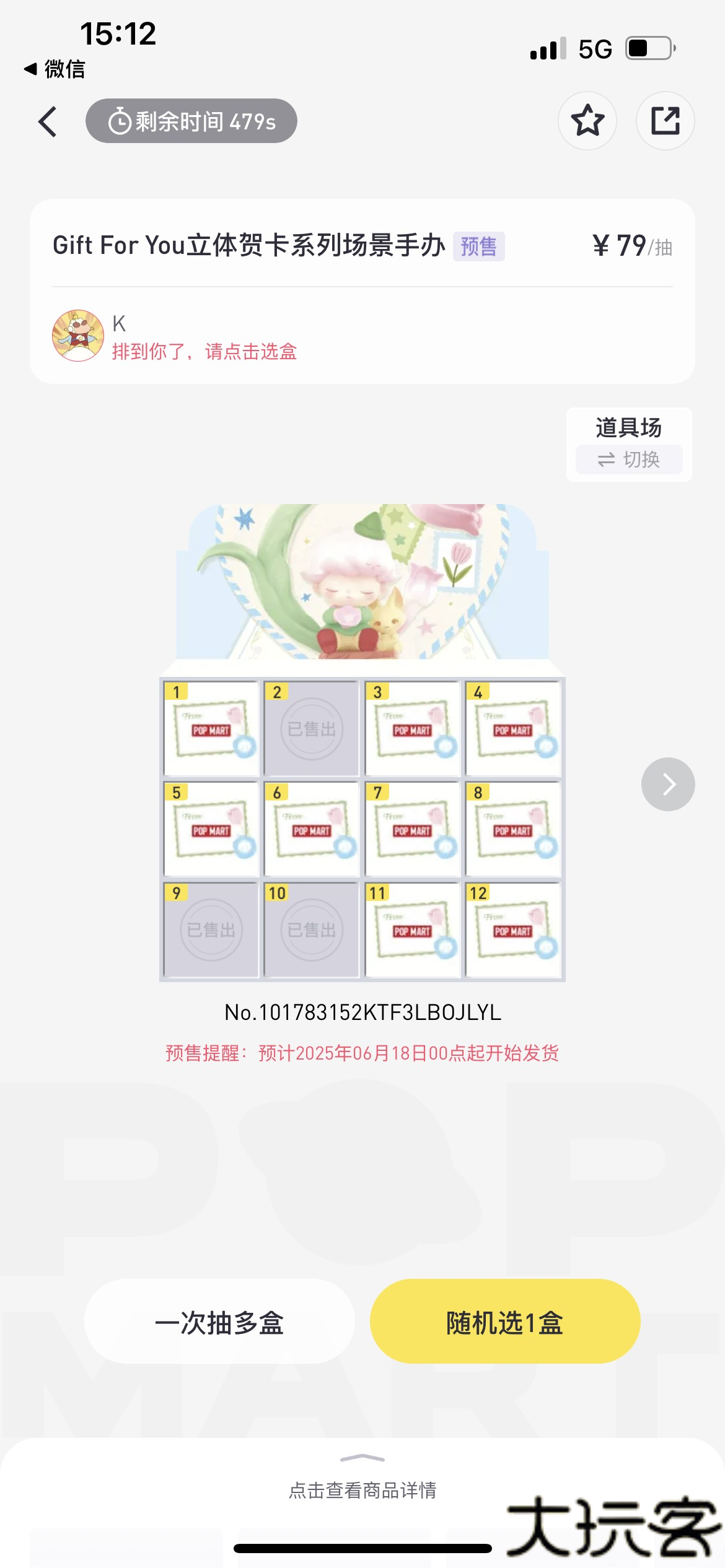Share this blind box page
725x1568 pixels.
[665, 121]
